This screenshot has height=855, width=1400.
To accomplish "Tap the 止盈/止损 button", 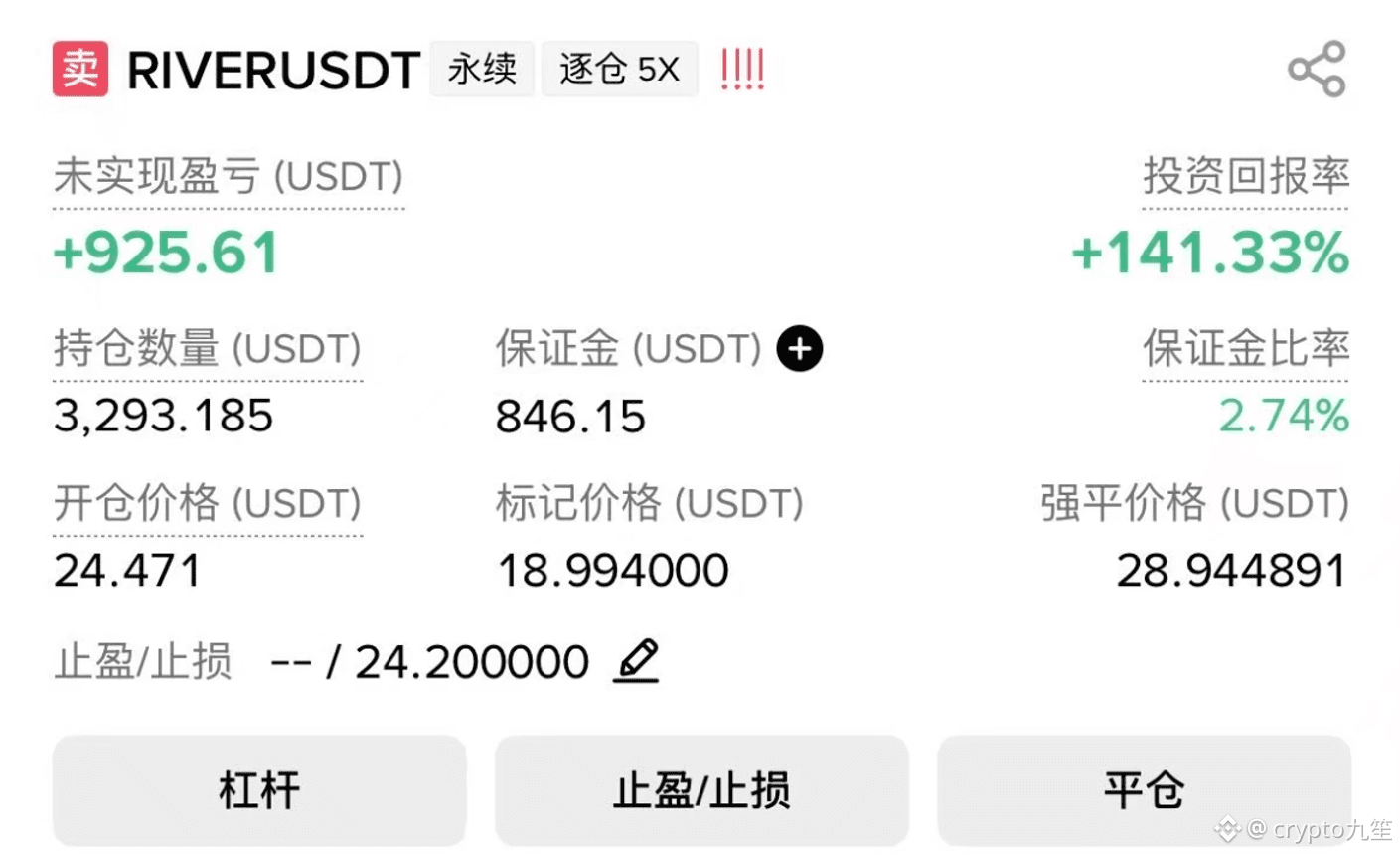I will 701,790.
